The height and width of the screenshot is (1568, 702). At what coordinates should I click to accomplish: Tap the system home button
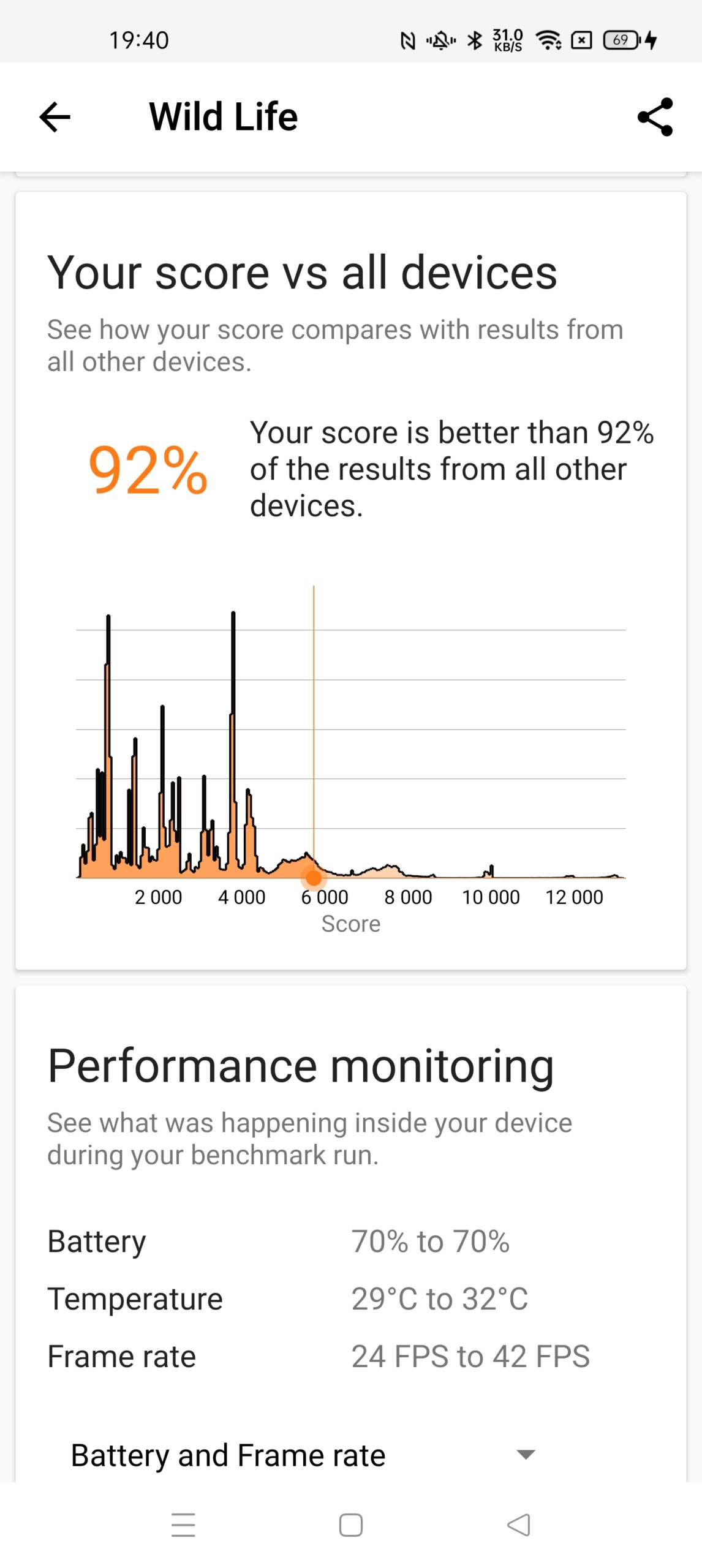coord(350,1525)
